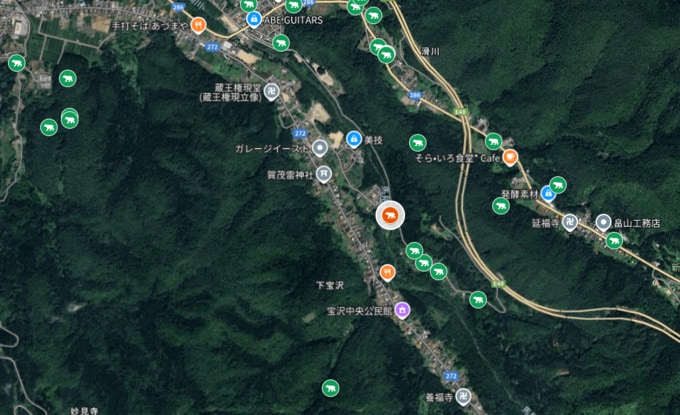Open the 延福寺 temple marker
The image size is (680, 415).
569,222
